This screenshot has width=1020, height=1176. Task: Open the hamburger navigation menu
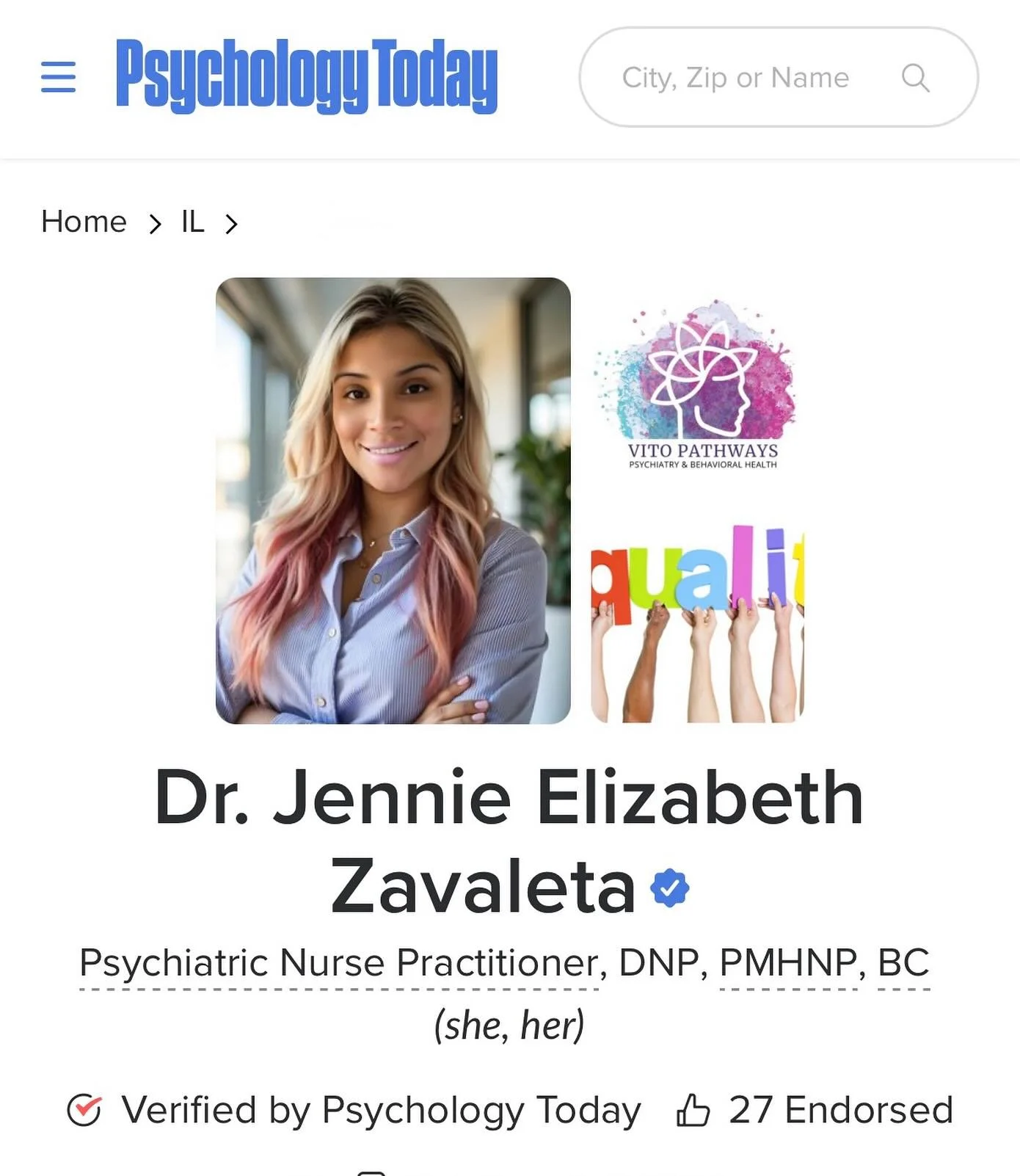tap(59, 77)
